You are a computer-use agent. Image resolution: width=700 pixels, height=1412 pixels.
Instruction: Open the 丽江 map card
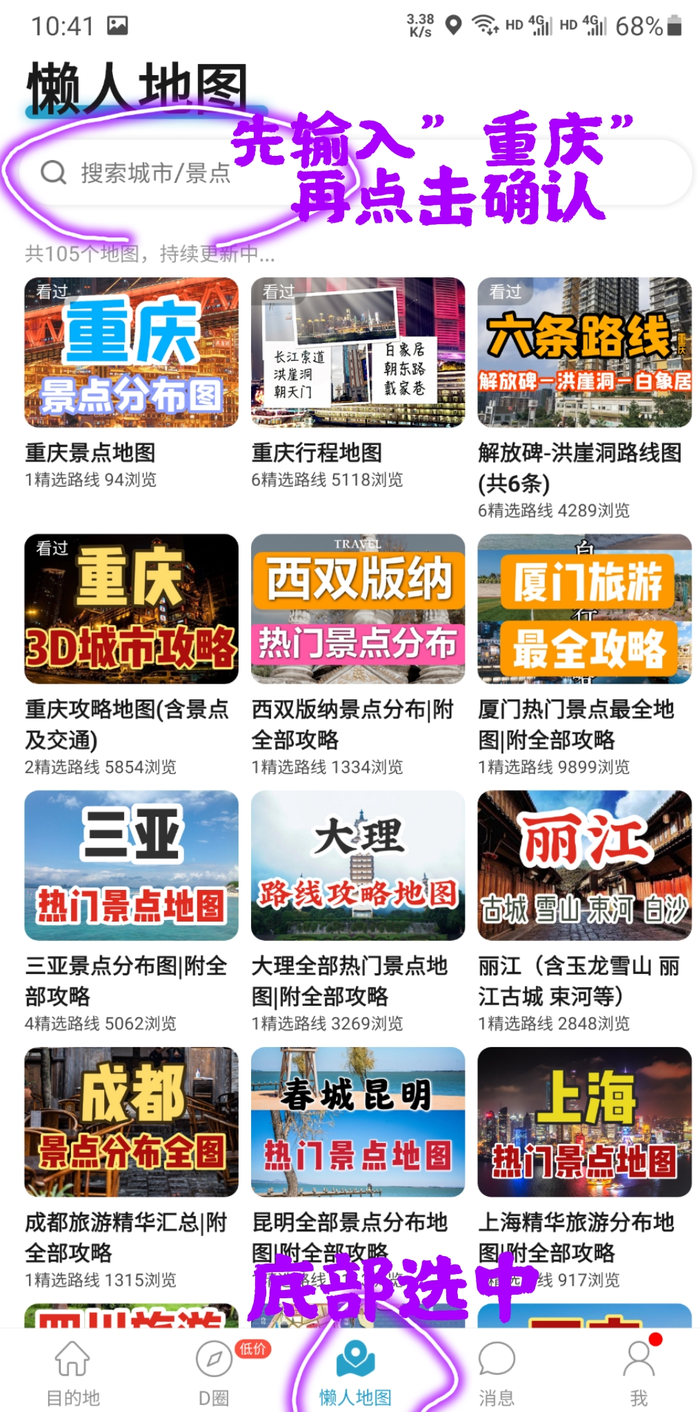pyautogui.click(x=584, y=866)
